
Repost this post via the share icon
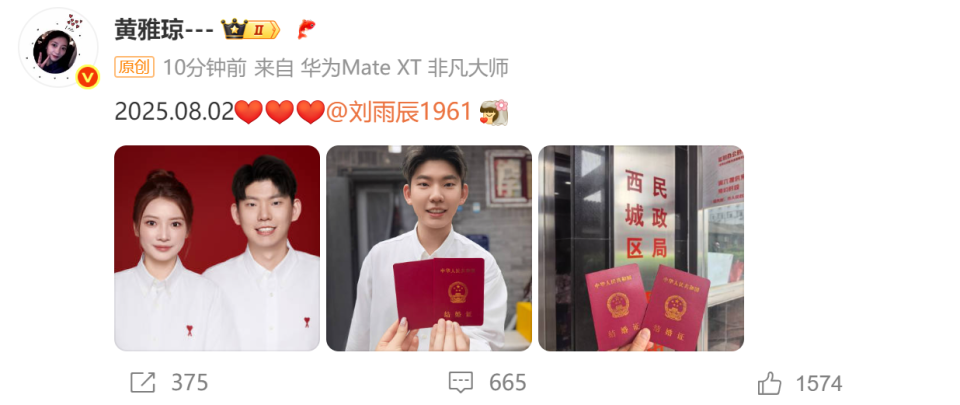[143, 382]
